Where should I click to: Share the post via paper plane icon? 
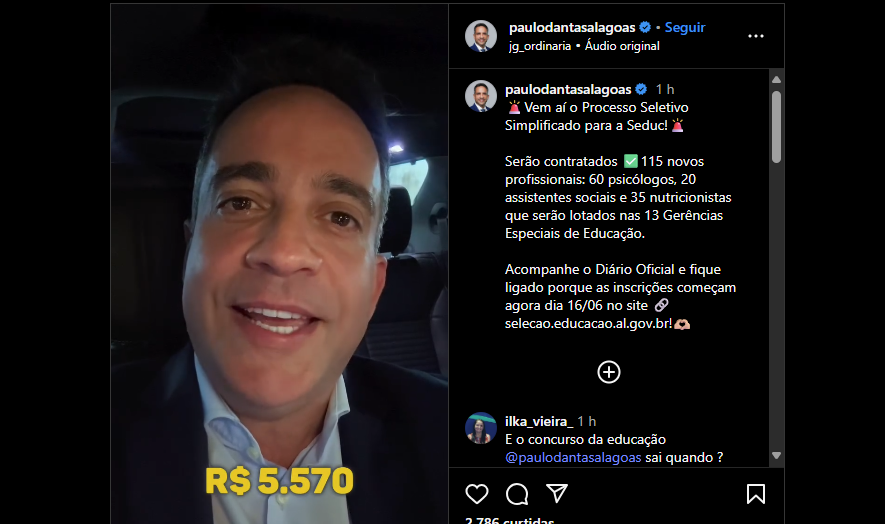tap(557, 493)
